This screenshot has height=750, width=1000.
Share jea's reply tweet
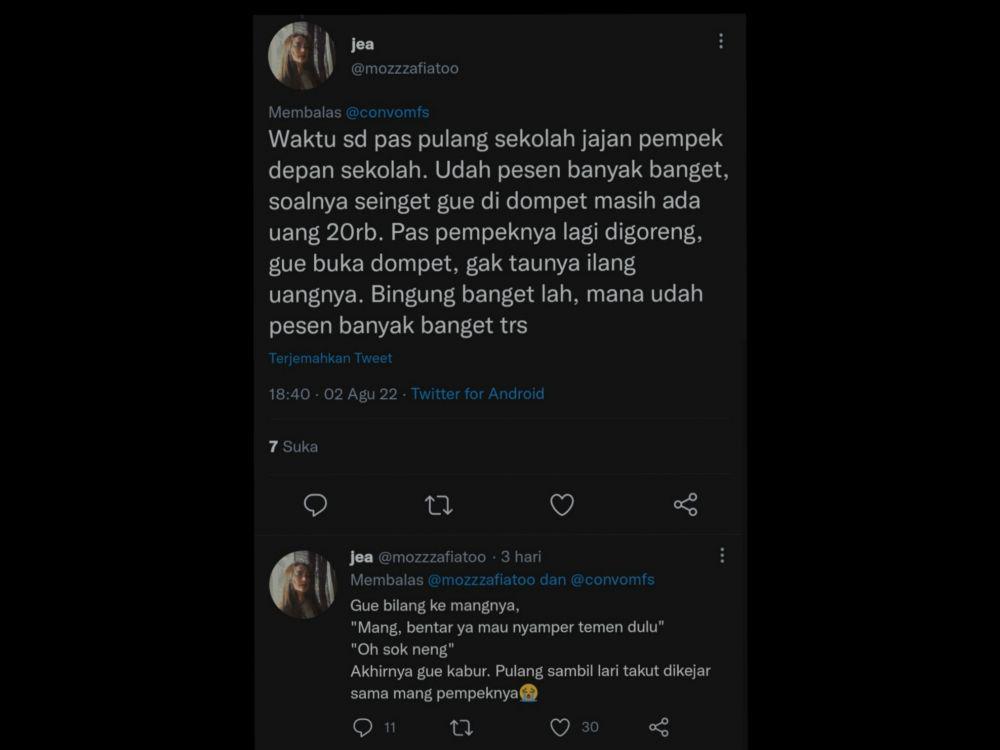click(x=658, y=727)
